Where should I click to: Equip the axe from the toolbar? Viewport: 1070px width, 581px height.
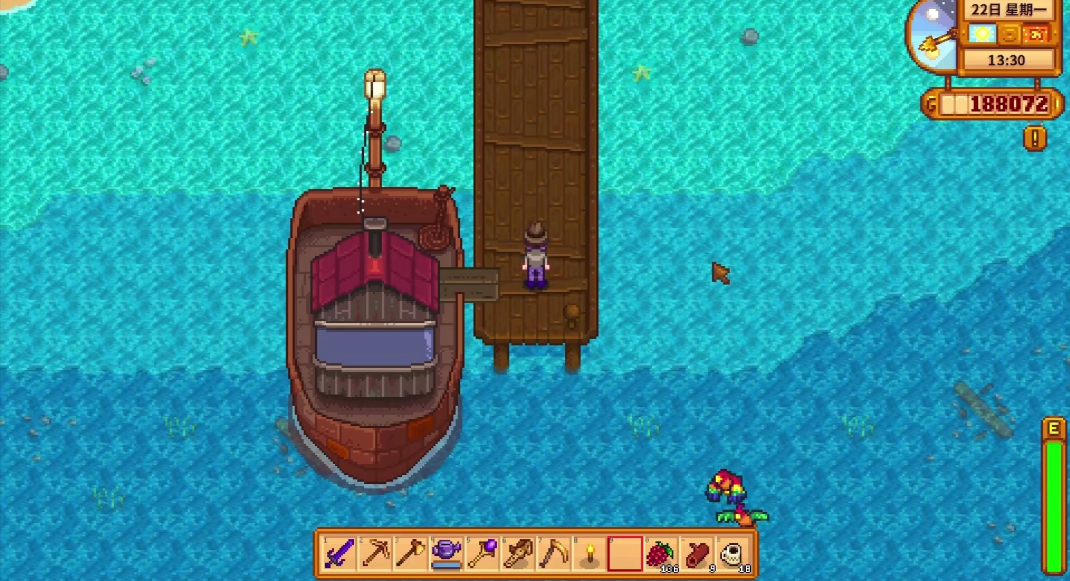coord(411,553)
